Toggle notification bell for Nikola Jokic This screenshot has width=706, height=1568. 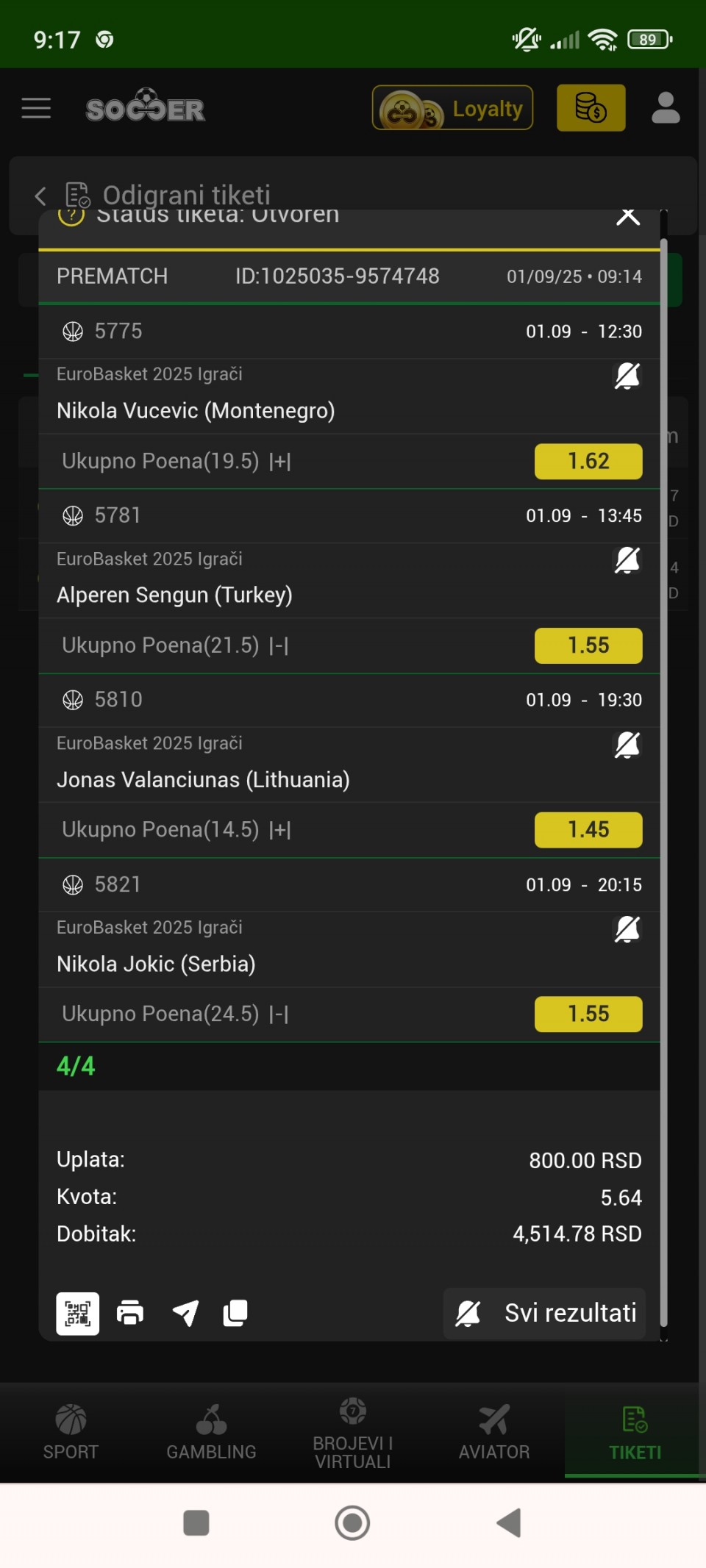click(627, 929)
